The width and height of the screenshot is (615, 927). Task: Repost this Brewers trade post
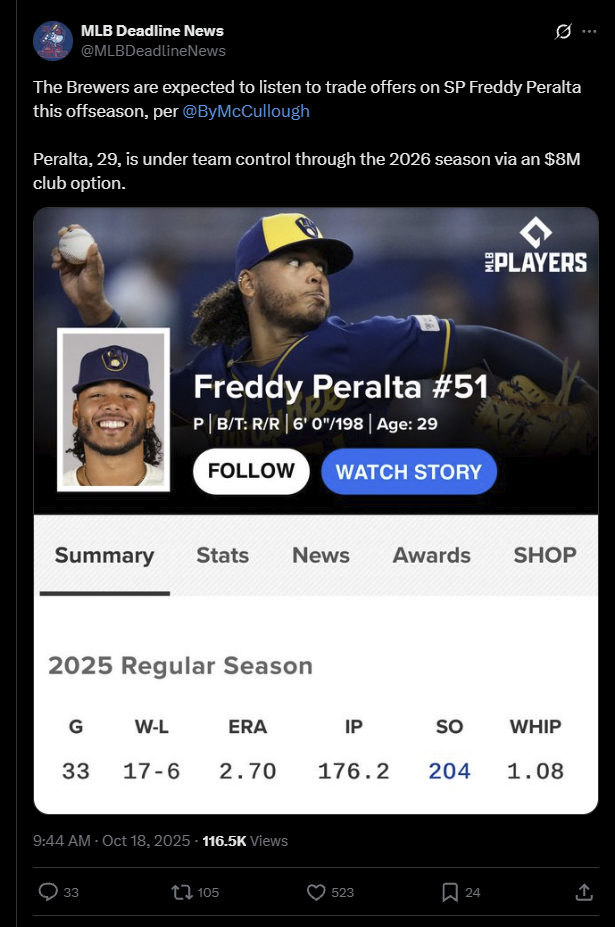(182, 892)
